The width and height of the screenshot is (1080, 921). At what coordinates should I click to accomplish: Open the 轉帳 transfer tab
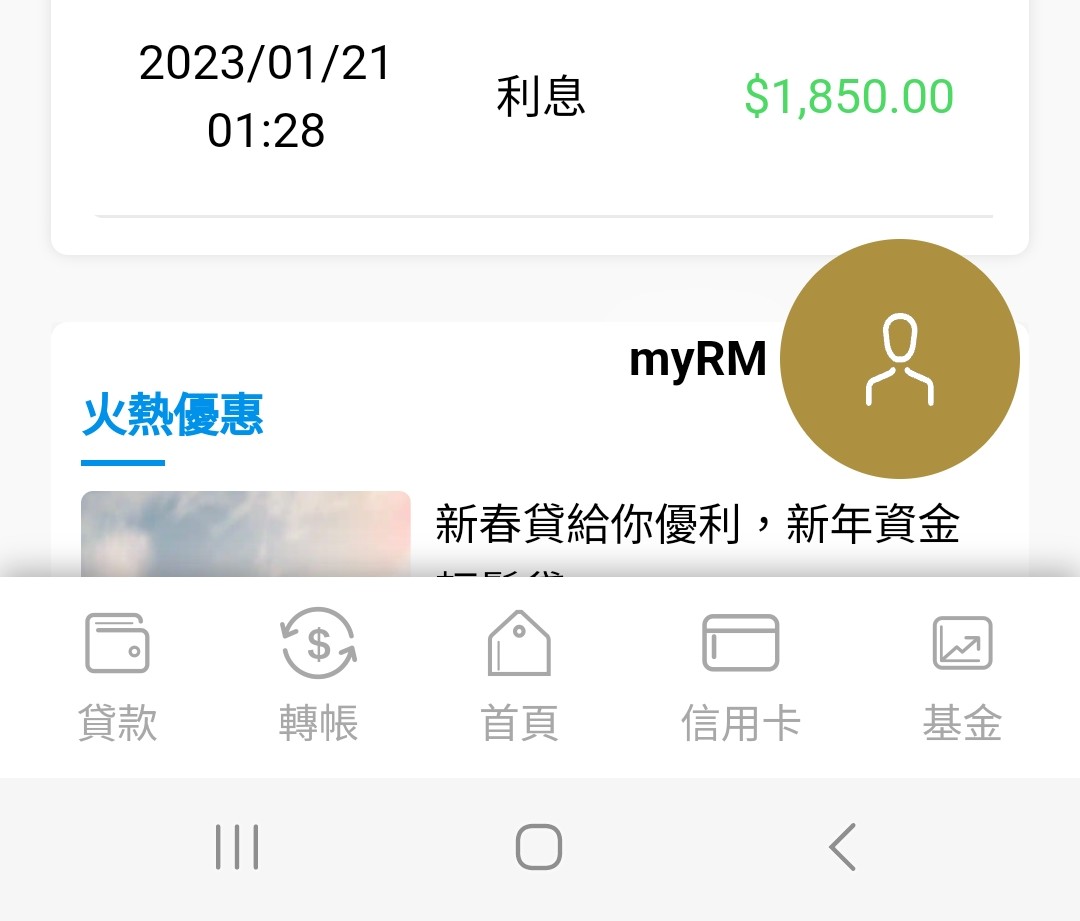click(319, 677)
